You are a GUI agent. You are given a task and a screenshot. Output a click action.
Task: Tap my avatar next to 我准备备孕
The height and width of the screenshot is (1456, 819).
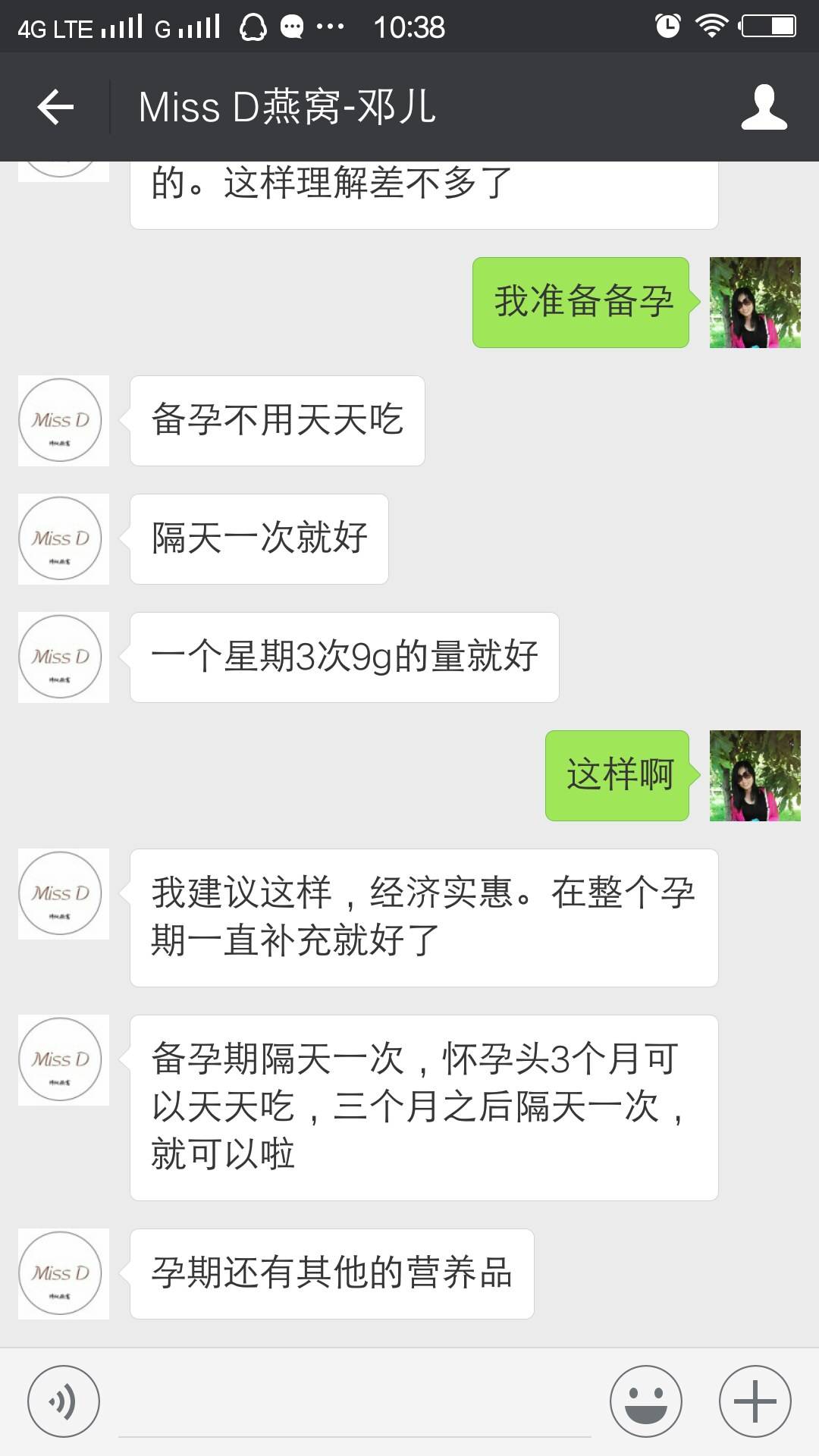click(755, 303)
